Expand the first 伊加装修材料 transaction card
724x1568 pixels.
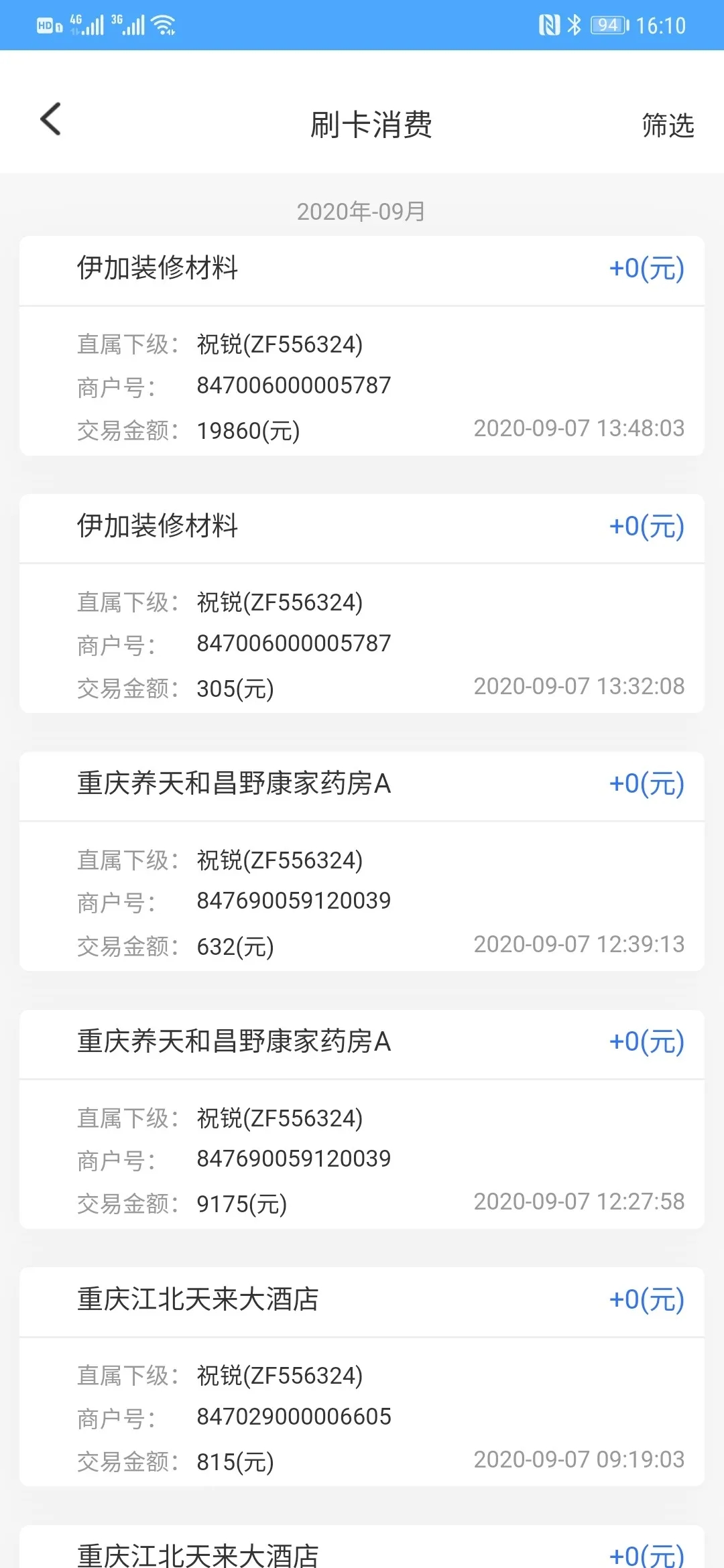pyautogui.click(x=158, y=267)
